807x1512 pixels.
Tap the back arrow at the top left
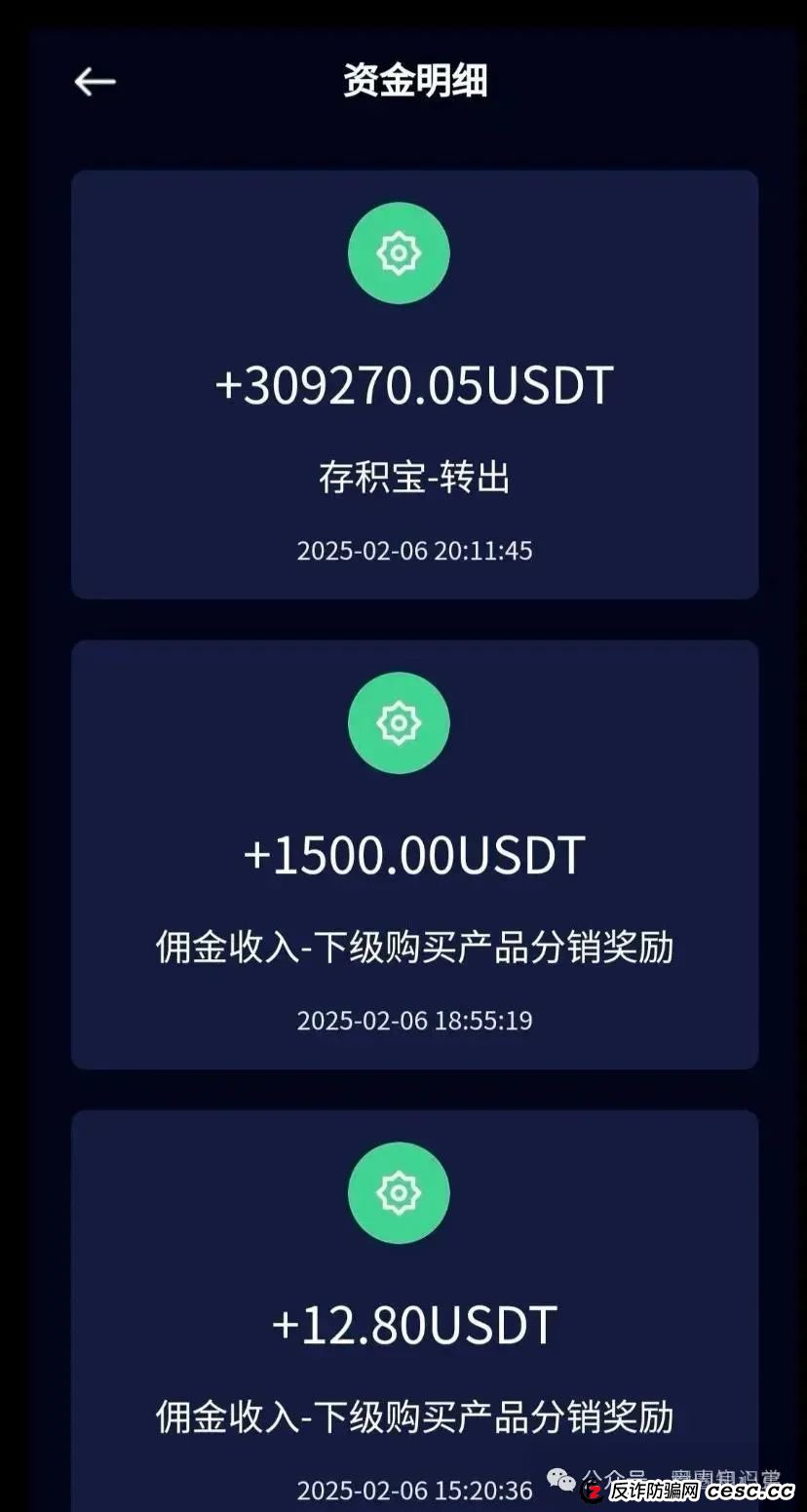pos(95,82)
